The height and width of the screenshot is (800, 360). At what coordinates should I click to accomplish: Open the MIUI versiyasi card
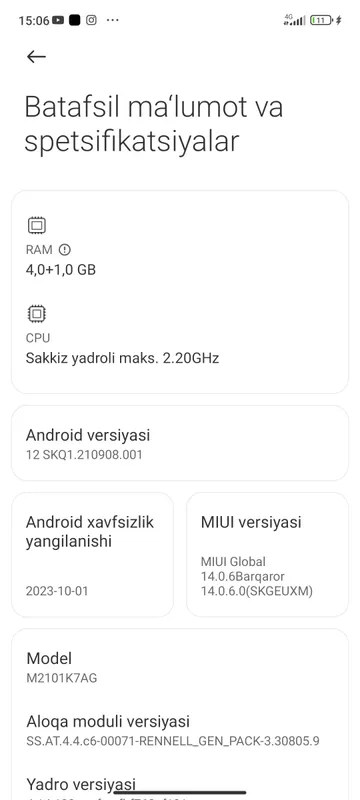[267, 555]
